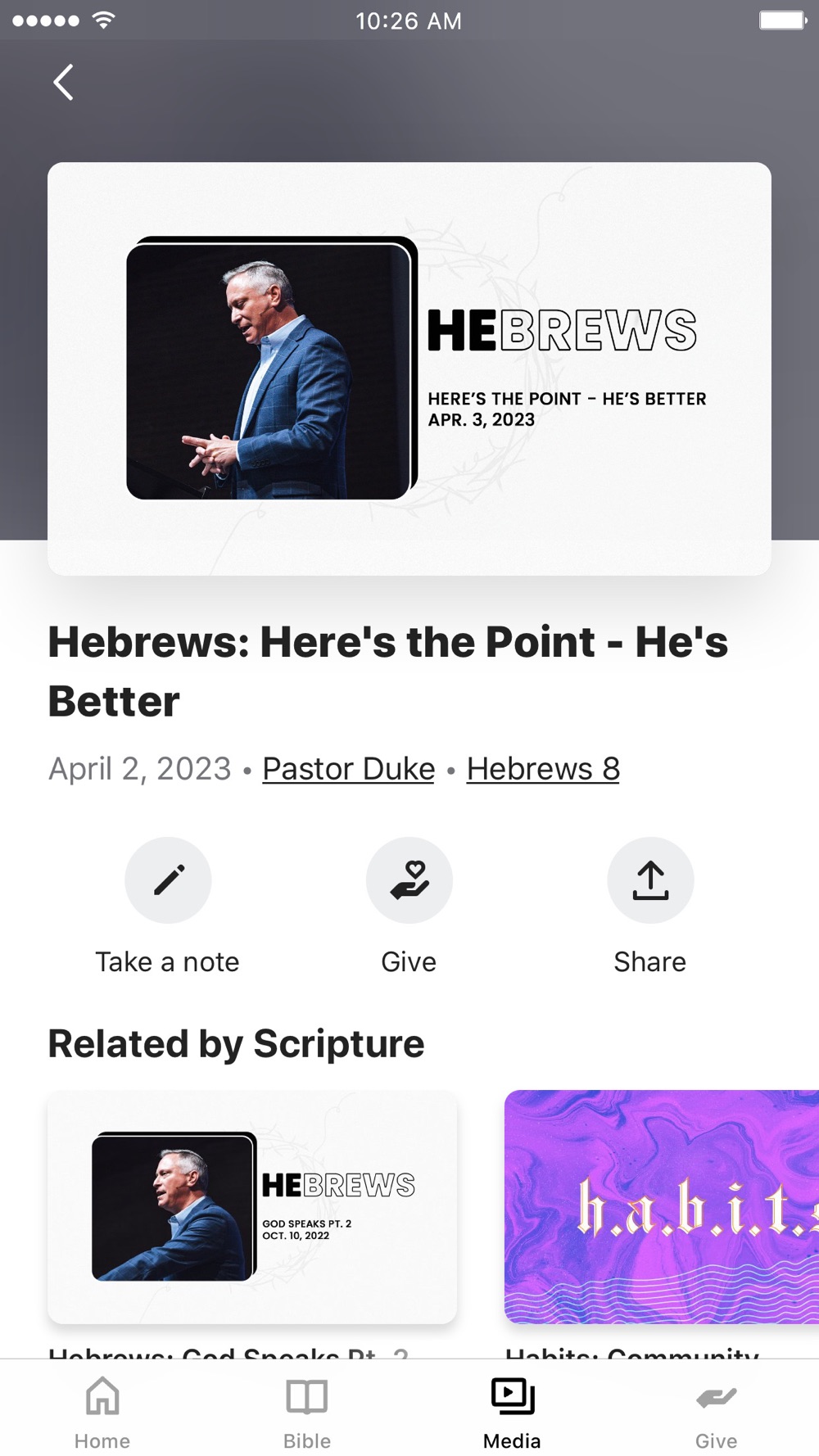Switch to the Give tab in bottom bar
This screenshot has width=819, height=1456.
tap(716, 1412)
